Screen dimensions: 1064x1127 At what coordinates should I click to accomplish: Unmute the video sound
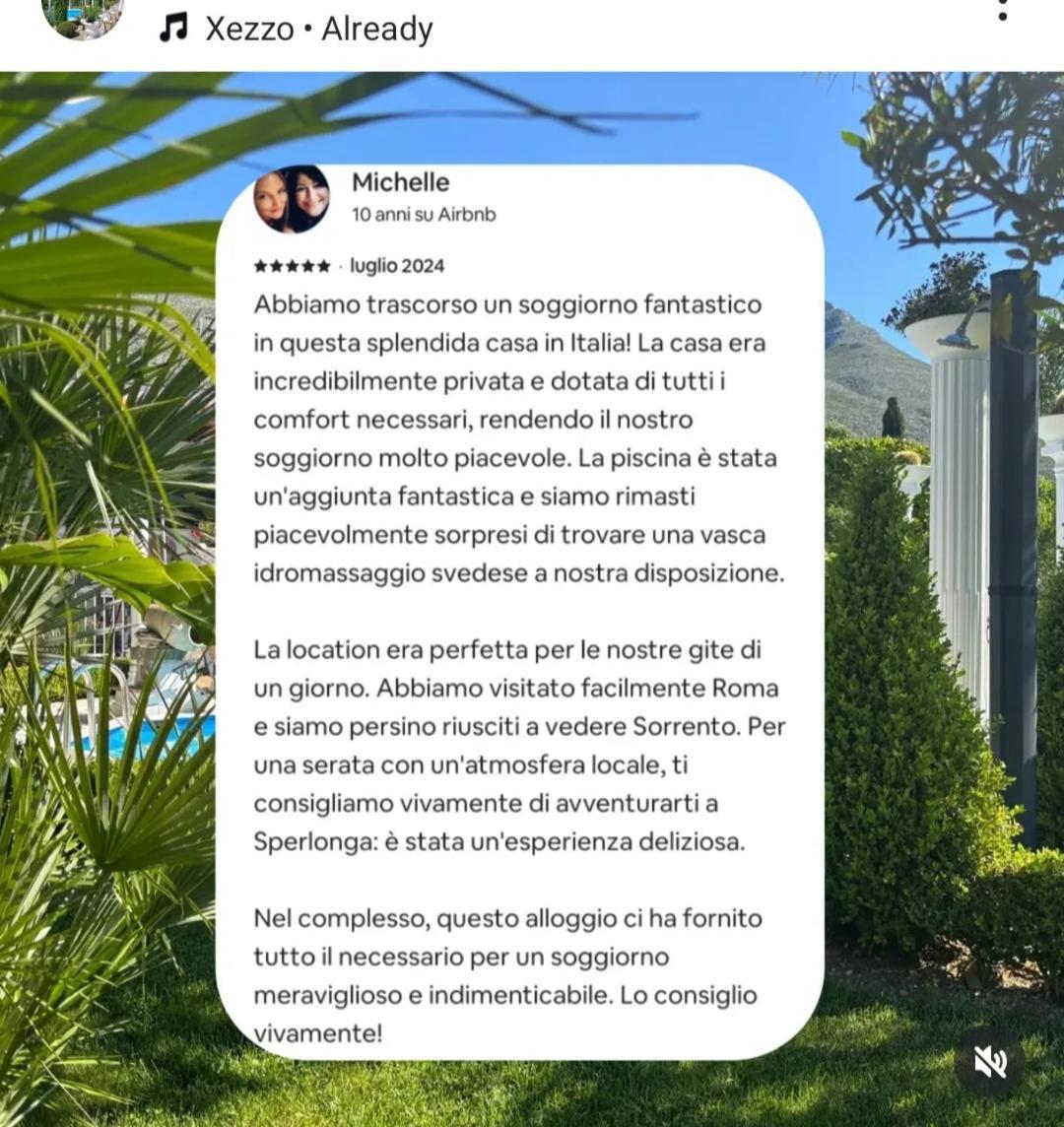point(990,1061)
